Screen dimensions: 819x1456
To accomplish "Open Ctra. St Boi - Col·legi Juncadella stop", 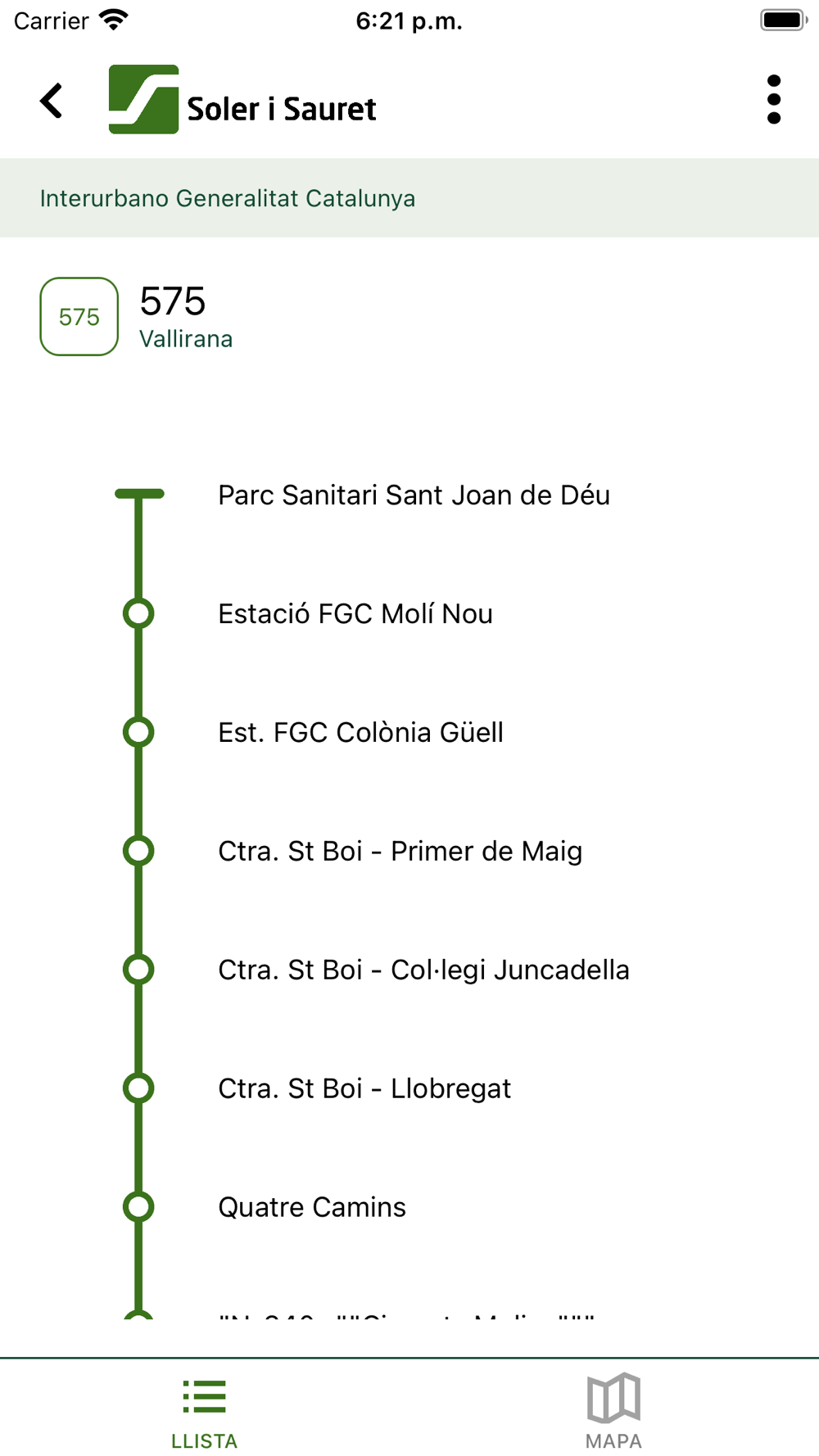I will pyautogui.click(x=423, y=970).
